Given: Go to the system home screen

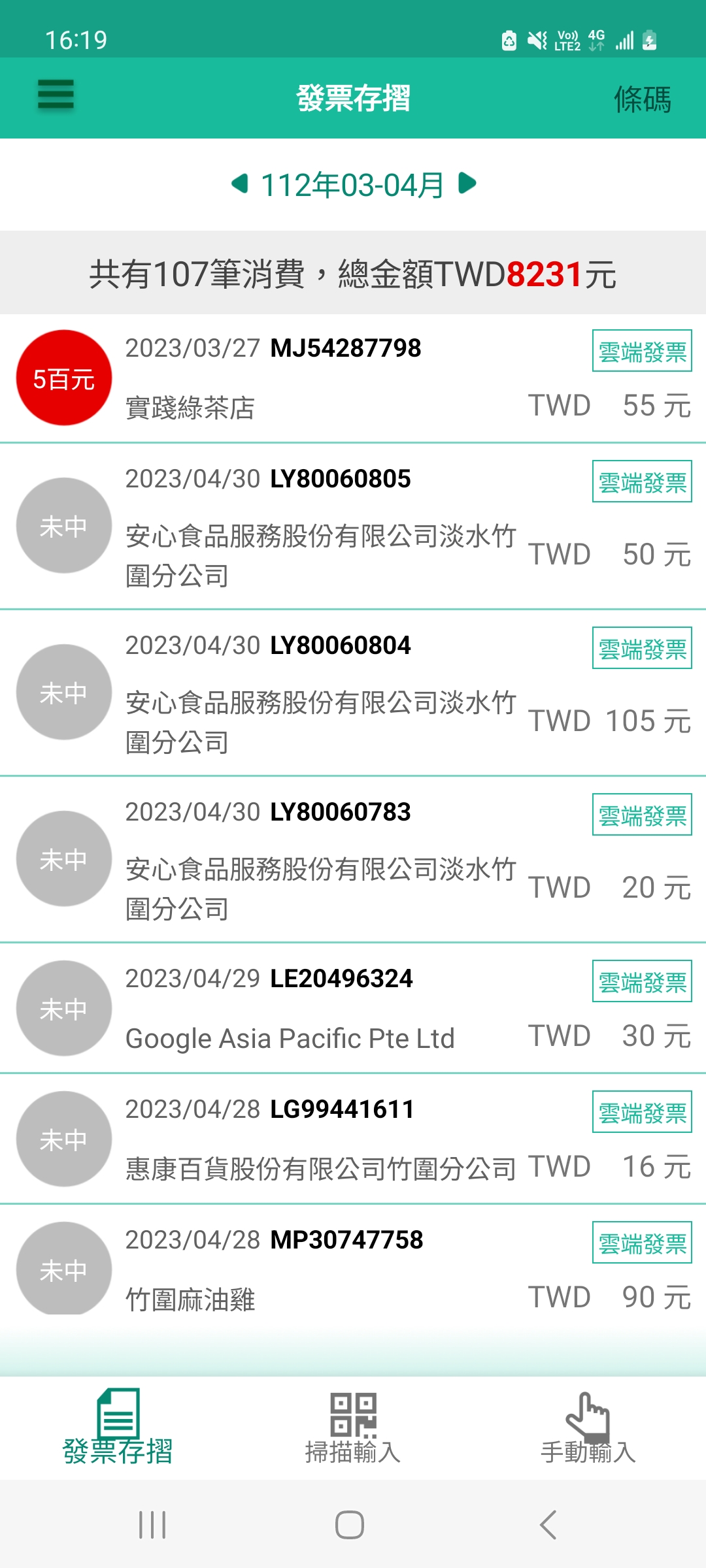Looking at the screenshot, I should click(350, 1525).
